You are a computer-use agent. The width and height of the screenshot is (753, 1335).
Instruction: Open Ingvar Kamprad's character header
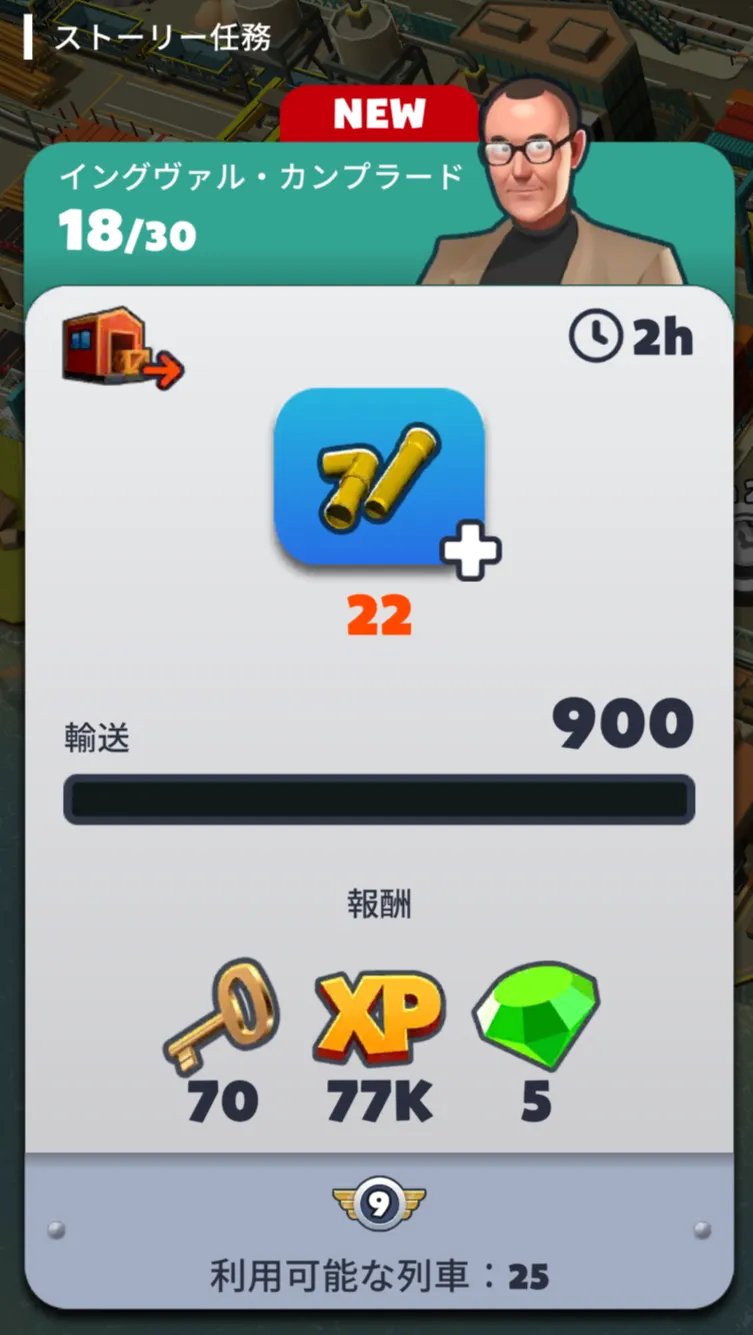tap(378, 214)
